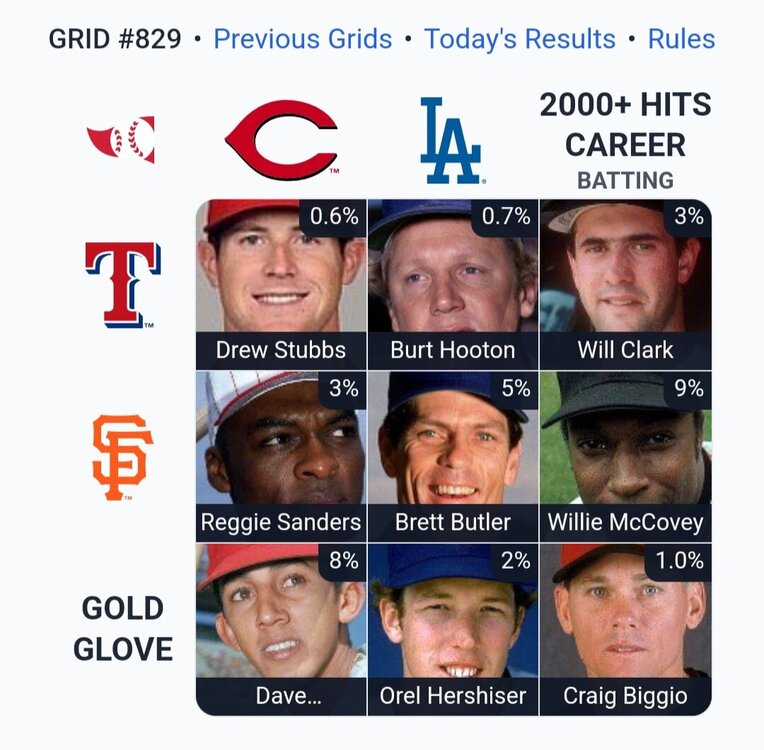Screen dimensions: 764x750
Task: Open the Rules link
Action: (681, 39)
